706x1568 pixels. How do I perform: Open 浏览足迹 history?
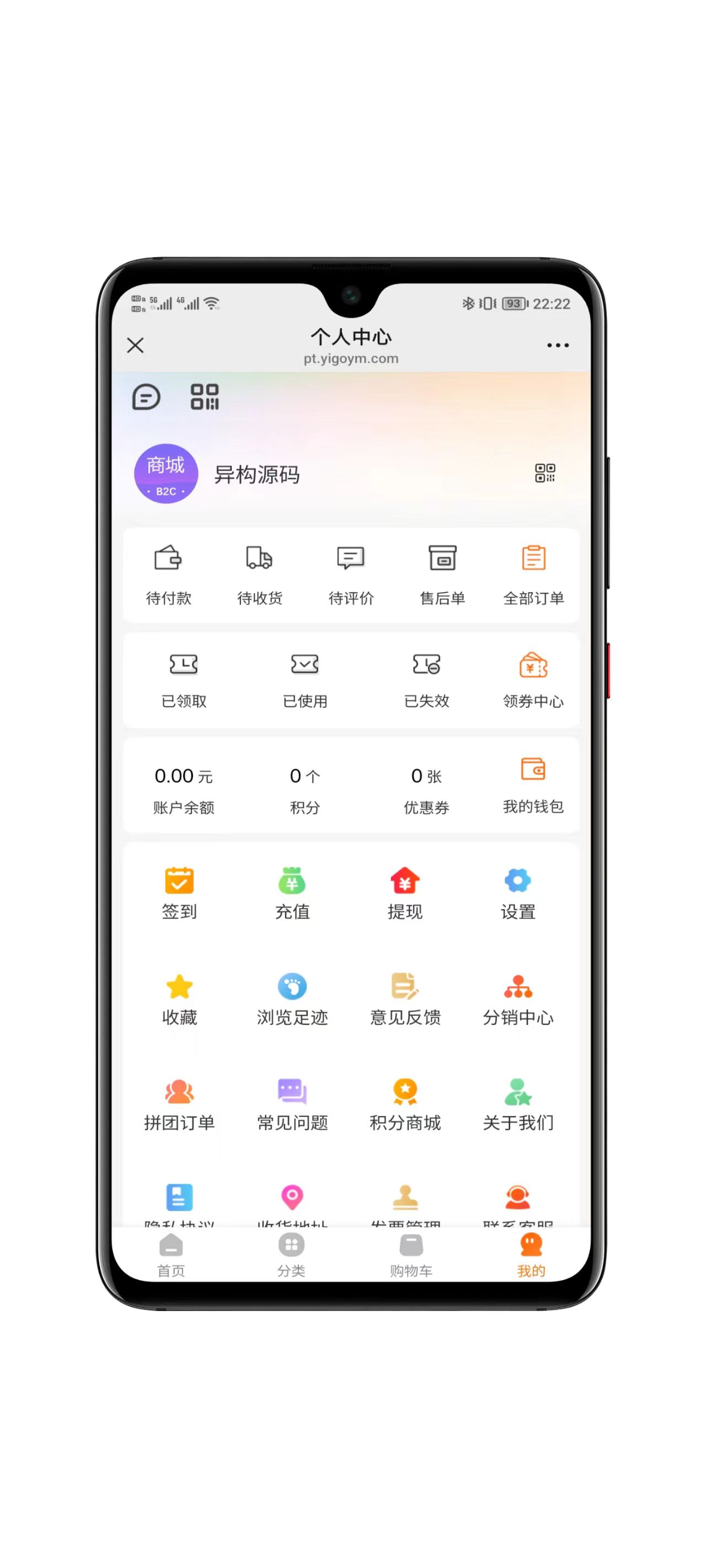(292, 998)
